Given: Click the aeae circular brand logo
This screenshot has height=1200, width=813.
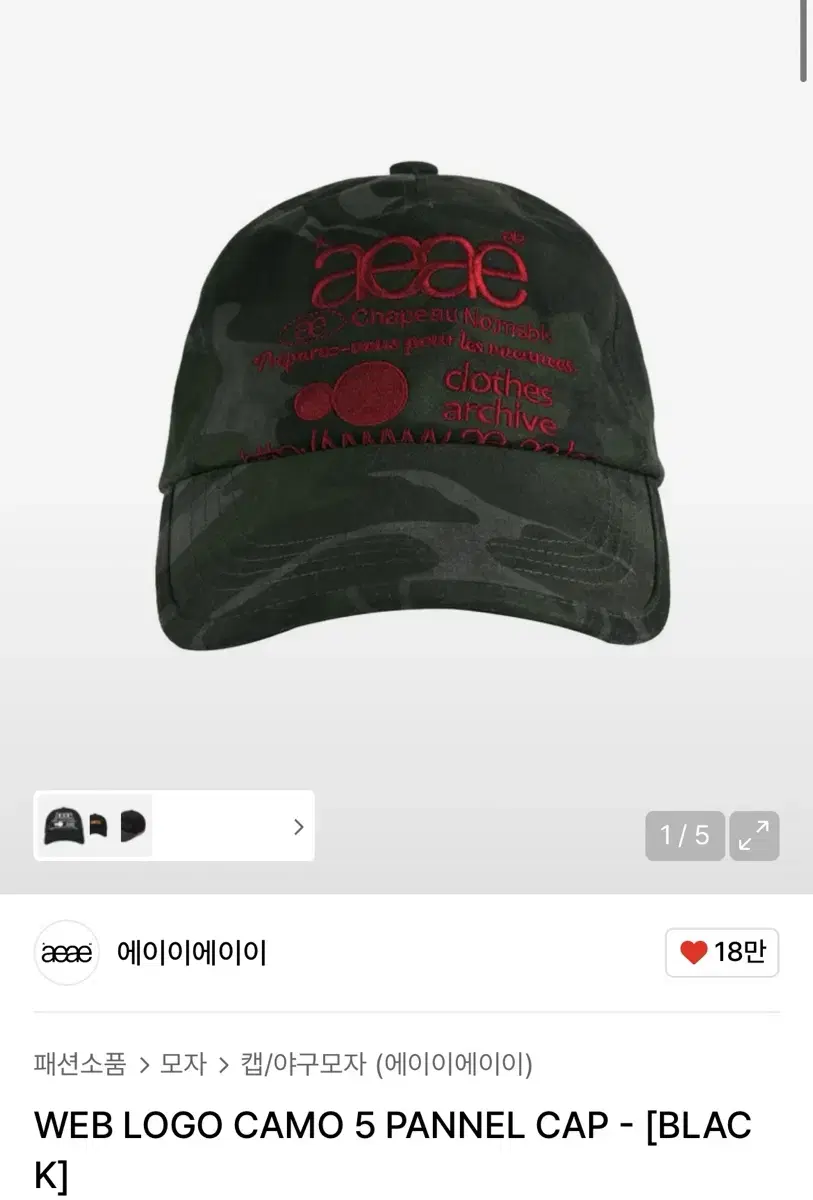Looking at the screenshot, I should [x=66, y=952].
